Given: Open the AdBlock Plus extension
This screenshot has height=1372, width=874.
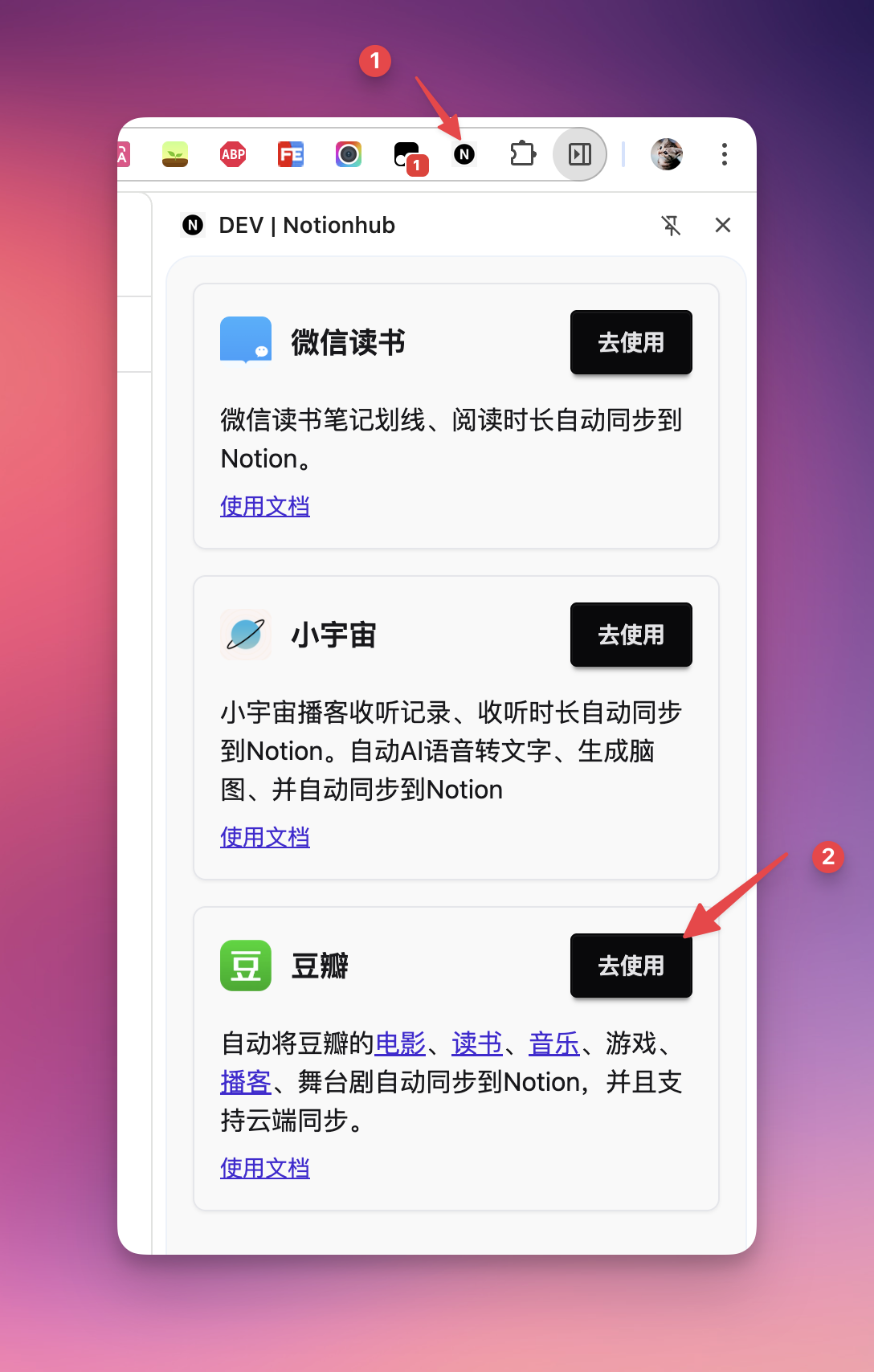Looking at the screenshot, I should pos(233,154).
